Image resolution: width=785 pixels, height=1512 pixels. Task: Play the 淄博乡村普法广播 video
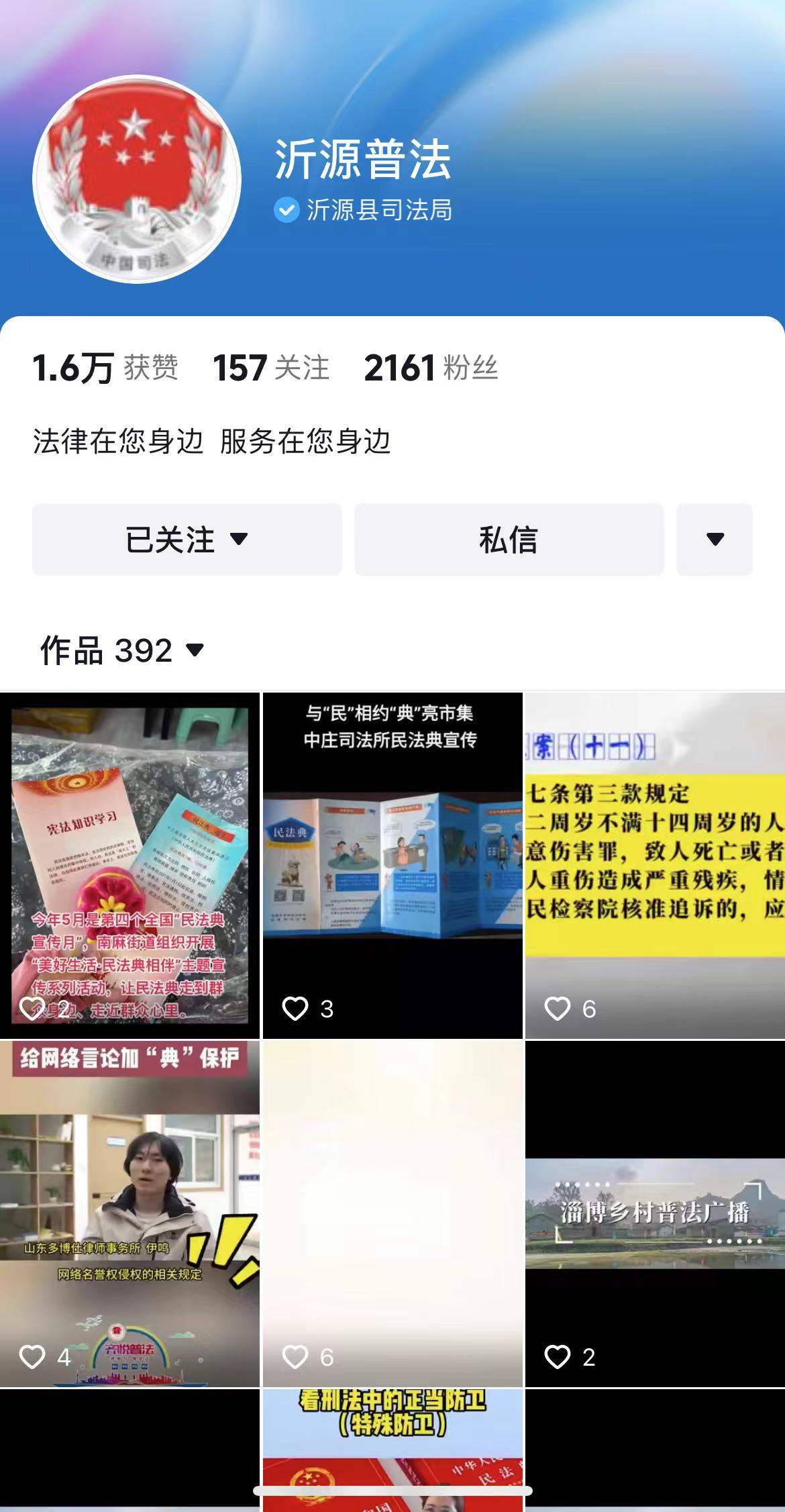click(x=655, y=1213)
